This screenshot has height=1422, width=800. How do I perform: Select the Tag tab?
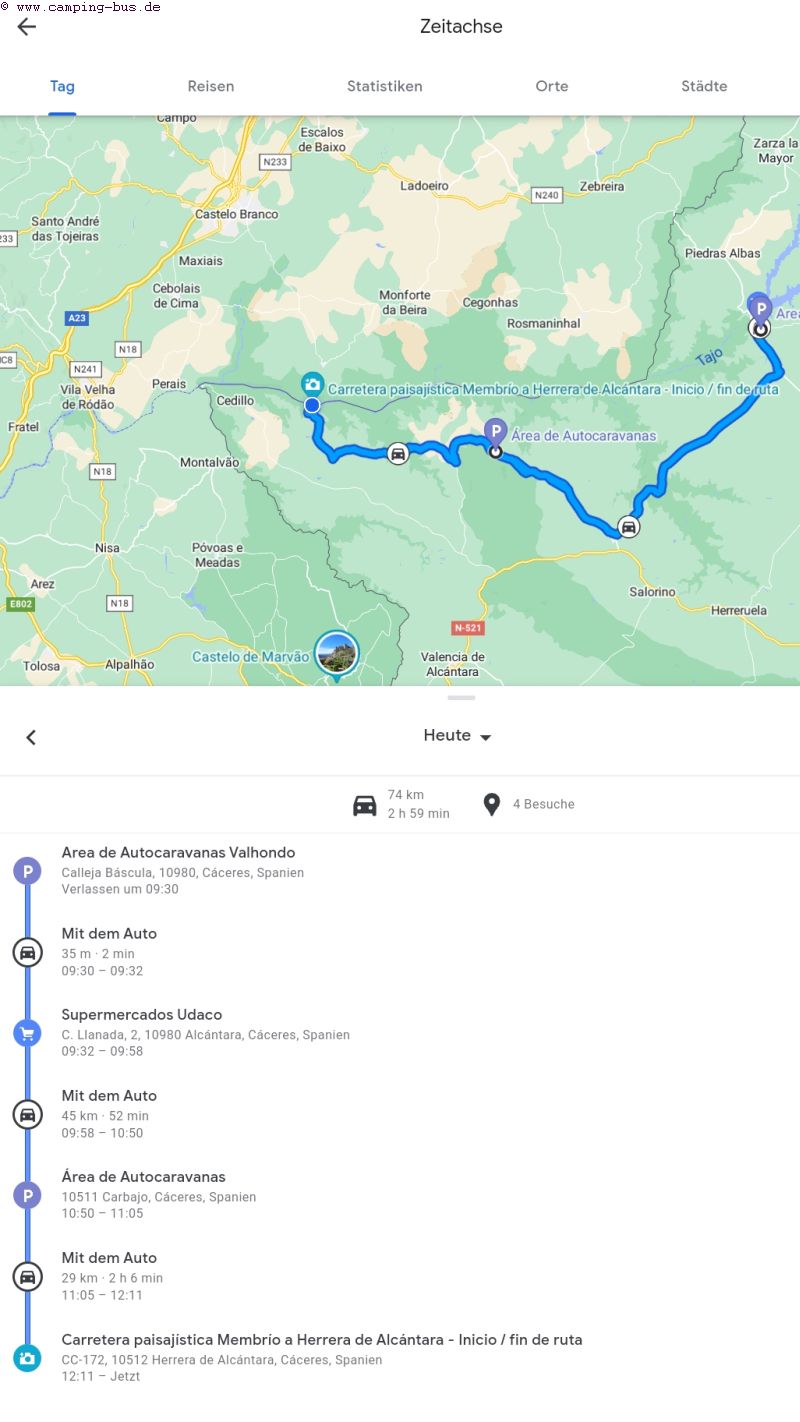click(62, 86)
